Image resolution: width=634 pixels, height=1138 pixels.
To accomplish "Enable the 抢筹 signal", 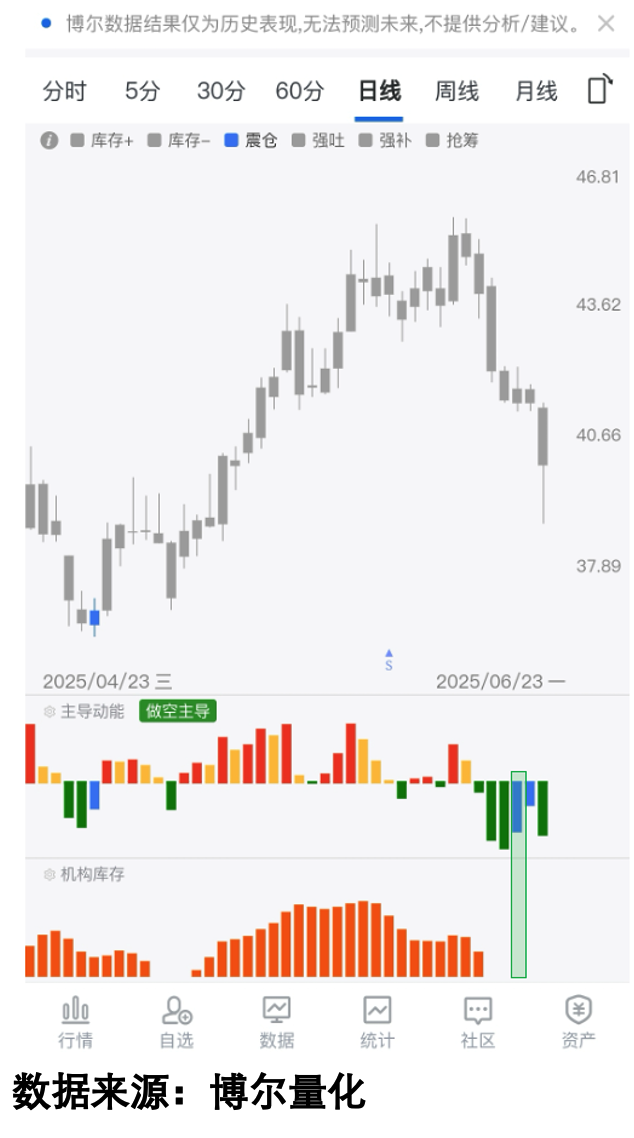I will (452, 141).
